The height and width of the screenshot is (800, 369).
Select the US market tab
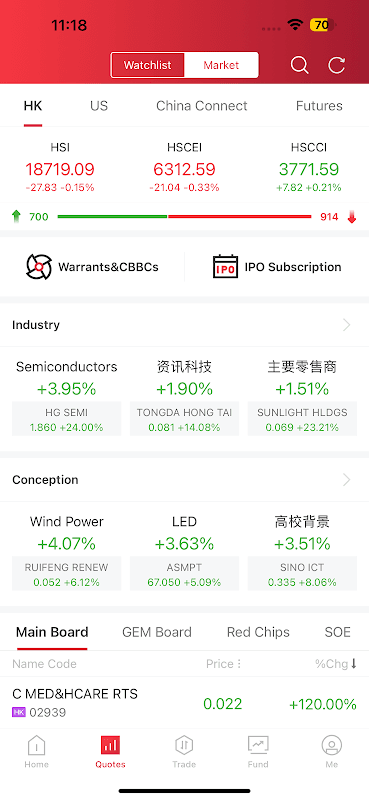pyautogui.click(x=99, y=106)
